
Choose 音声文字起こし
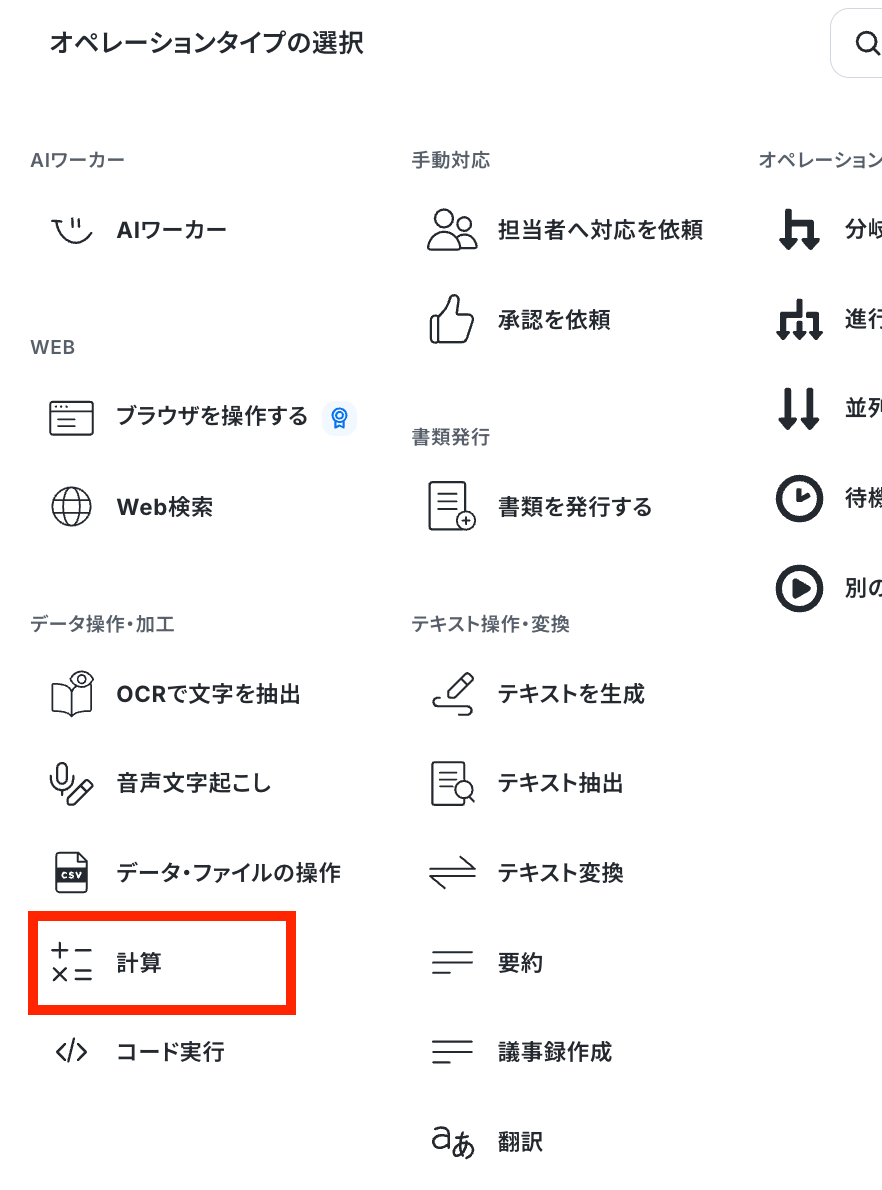pyautogui.click(x=160, y=783)
